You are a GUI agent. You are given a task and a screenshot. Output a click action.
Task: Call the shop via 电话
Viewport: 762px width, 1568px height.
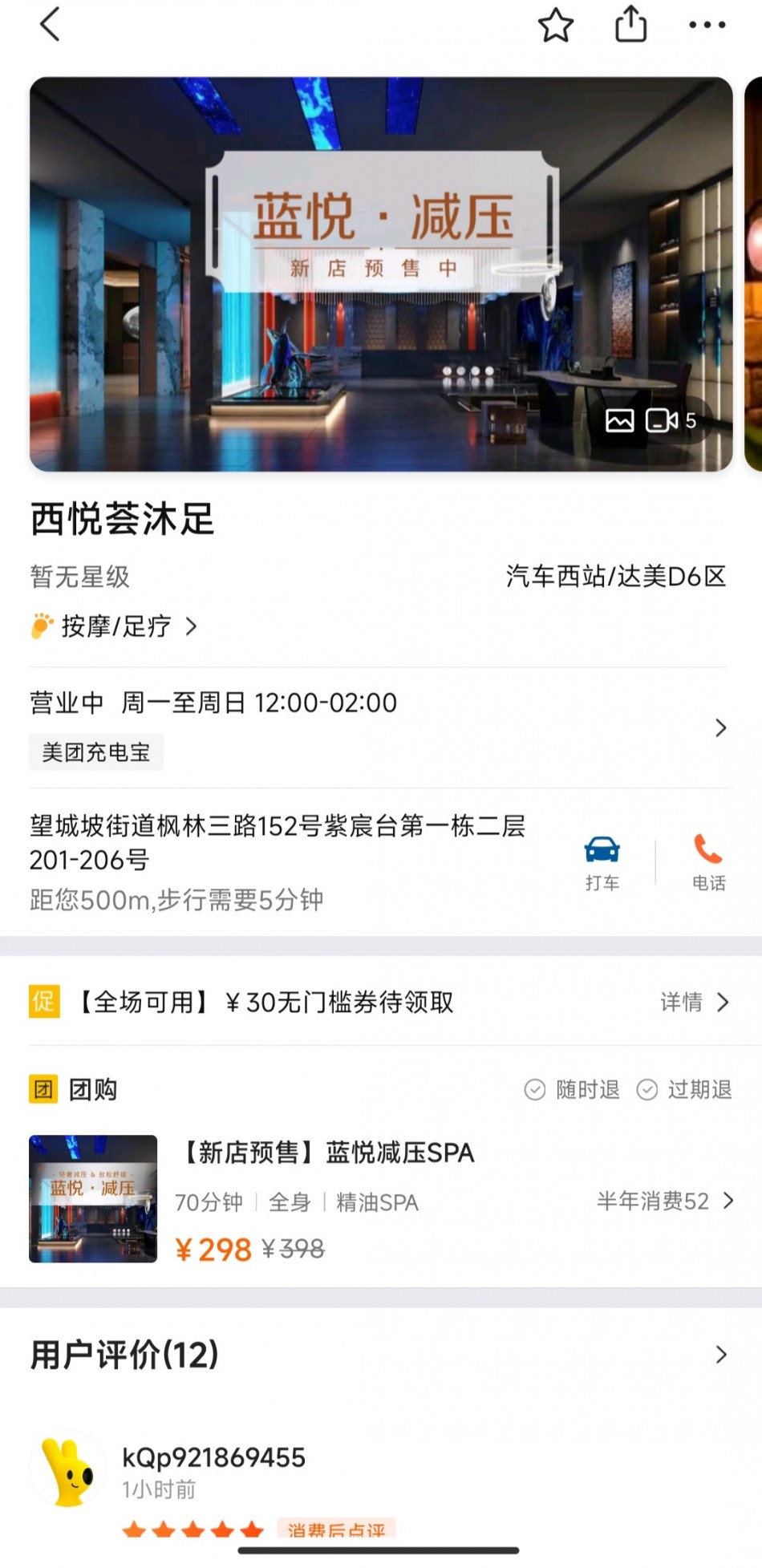point(708,863)
